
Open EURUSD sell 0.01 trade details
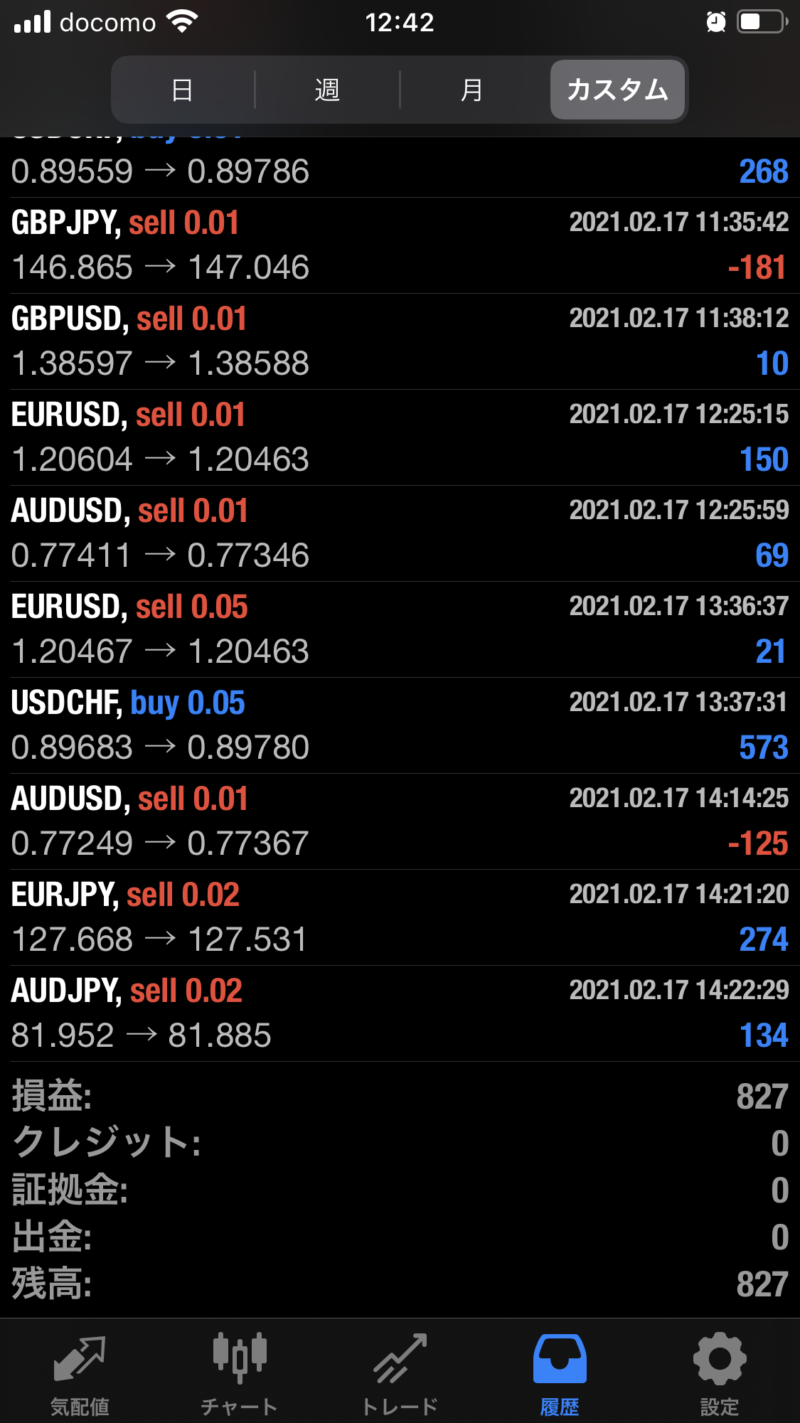(x=400, y=437)
